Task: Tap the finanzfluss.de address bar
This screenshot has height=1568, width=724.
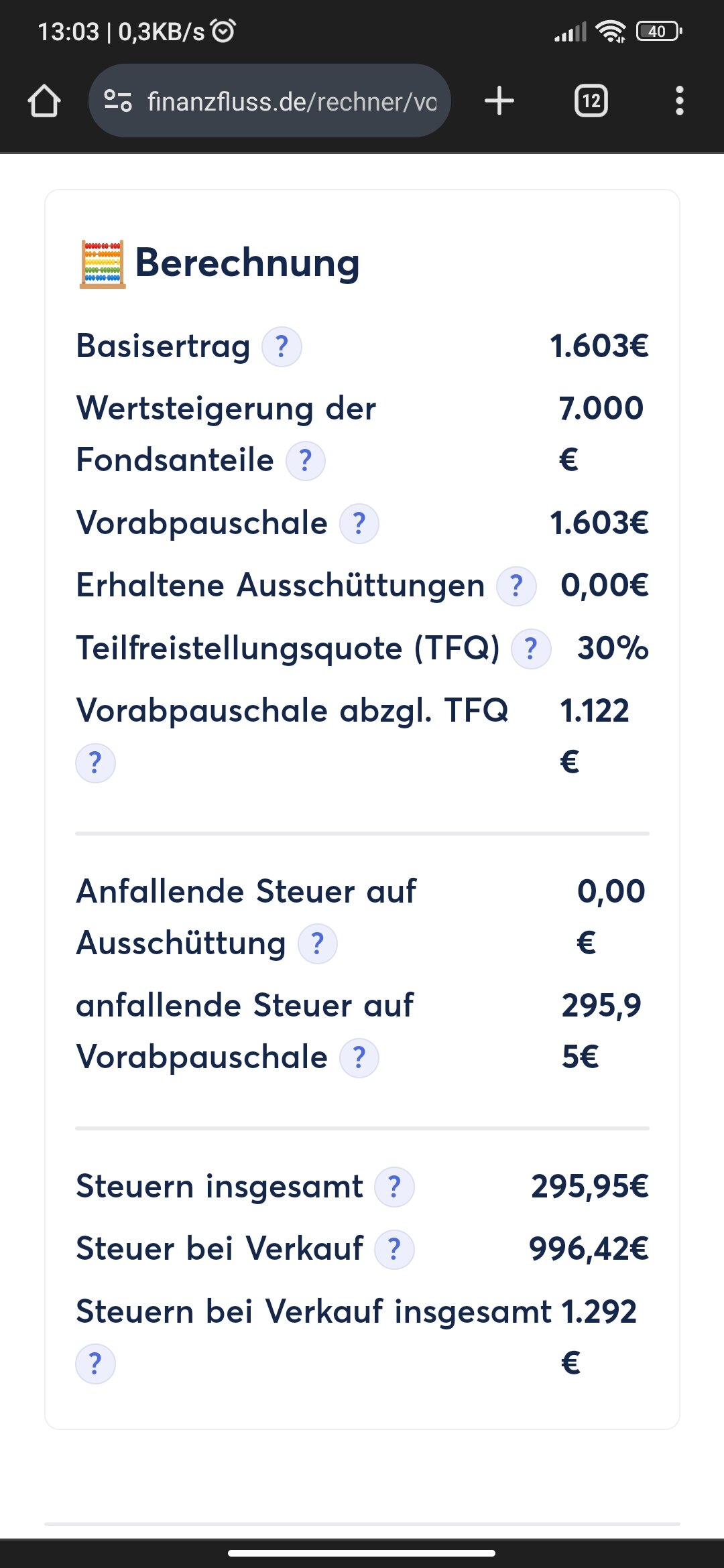Action: (292, 101)
